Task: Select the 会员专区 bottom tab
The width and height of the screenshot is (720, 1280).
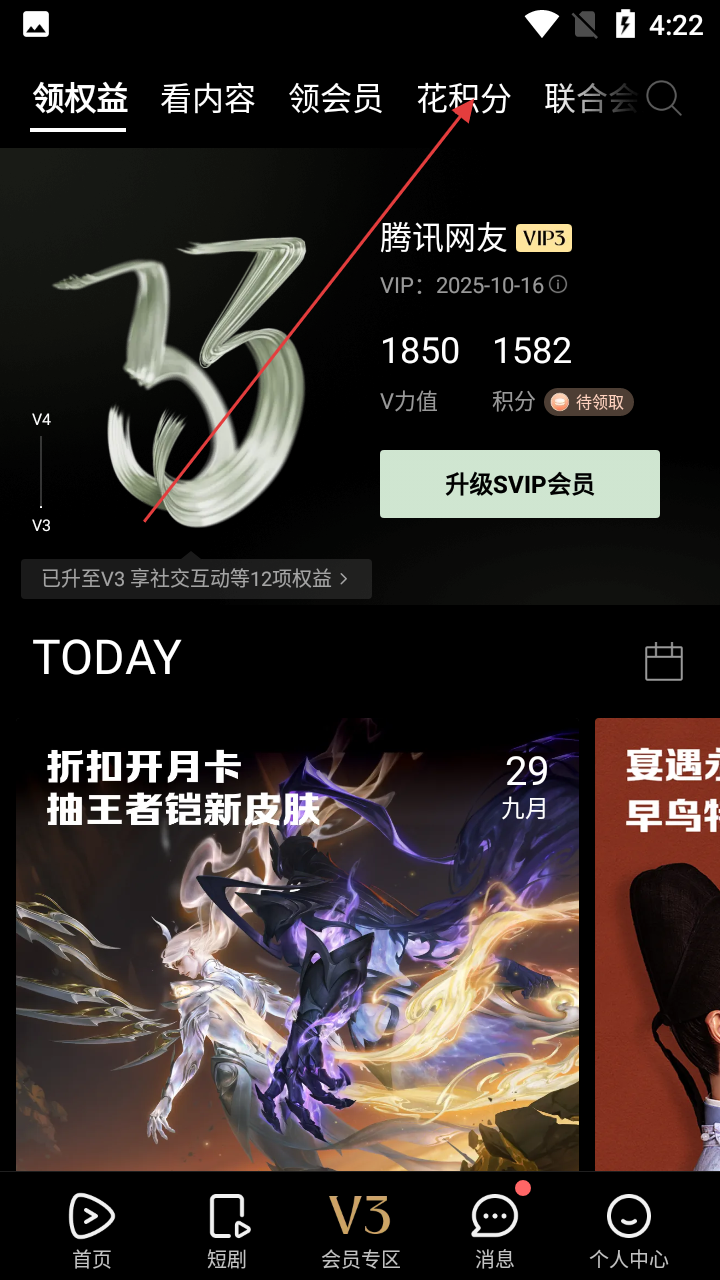Action: click(x=360, y=1228)
